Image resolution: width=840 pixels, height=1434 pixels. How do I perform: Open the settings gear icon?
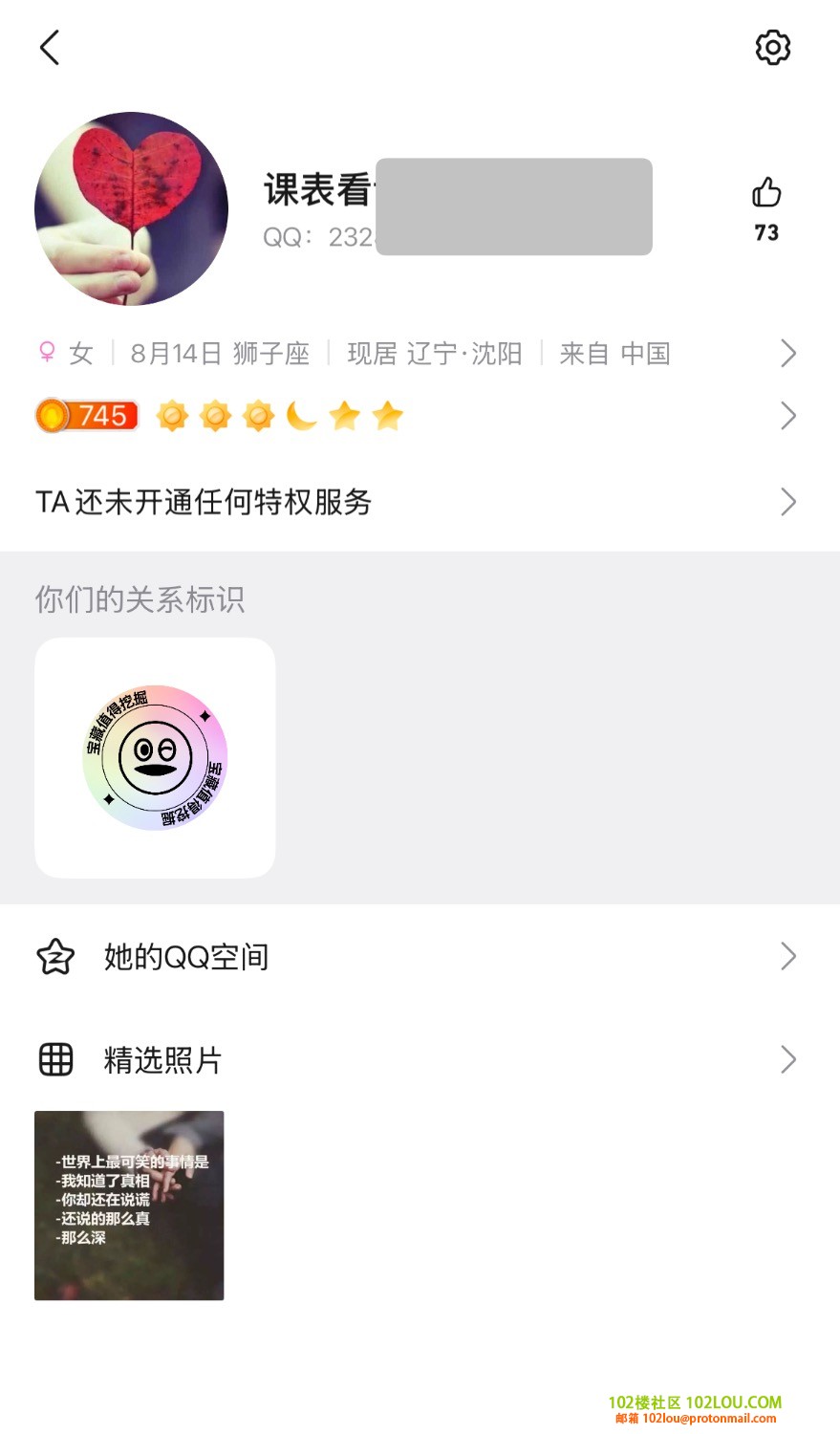pos(772,47)
